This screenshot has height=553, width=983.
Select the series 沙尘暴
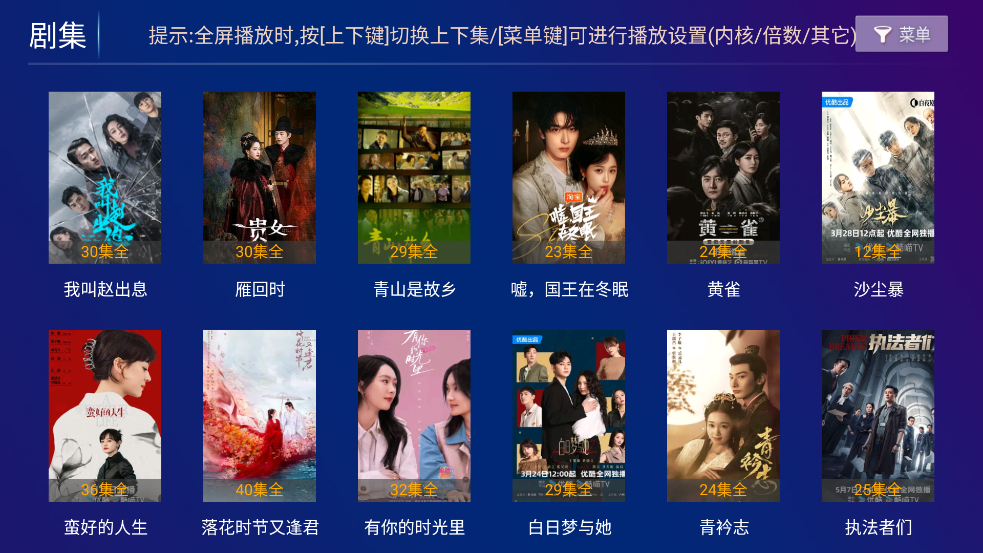[x=878, y=178]
